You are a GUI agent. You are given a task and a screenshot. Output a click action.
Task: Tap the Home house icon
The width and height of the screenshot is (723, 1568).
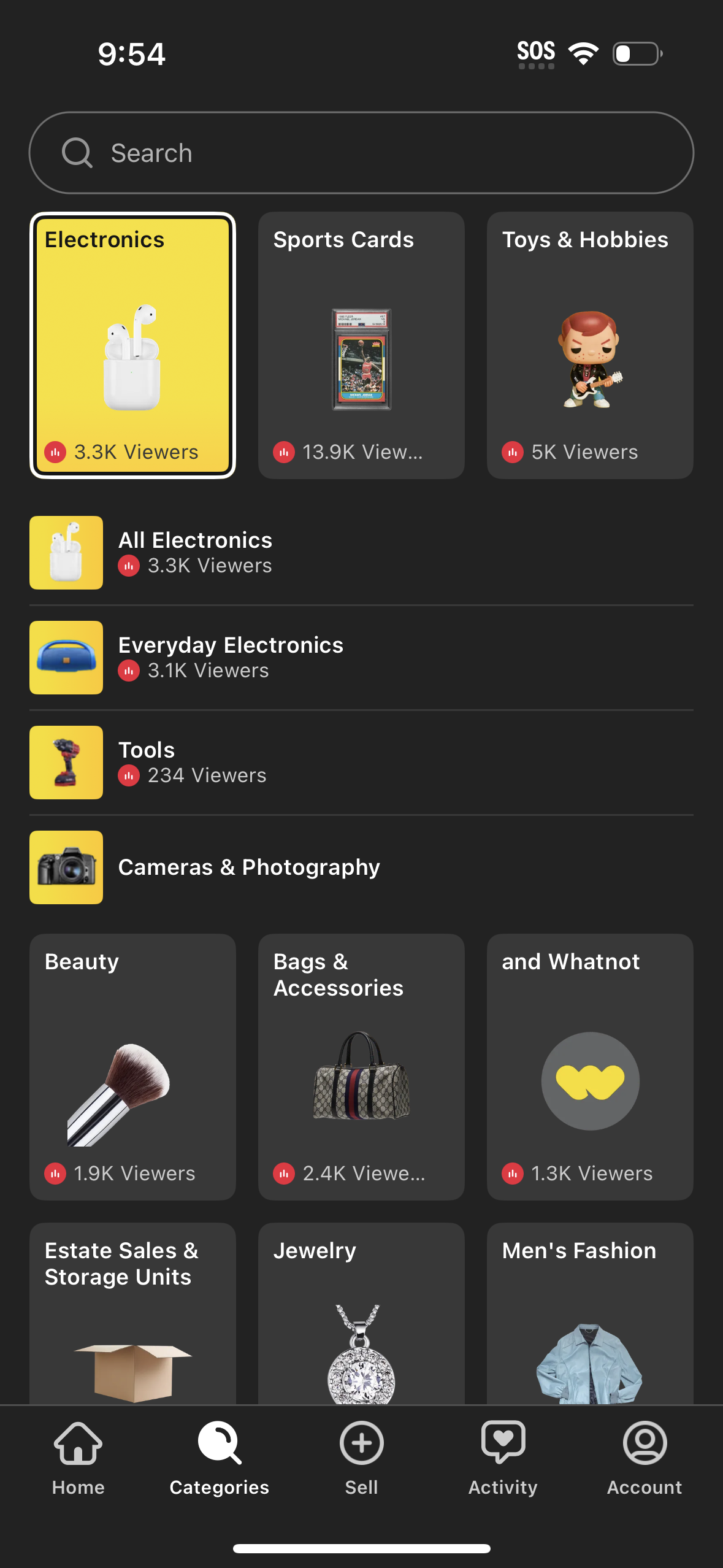coord(77,1443)
